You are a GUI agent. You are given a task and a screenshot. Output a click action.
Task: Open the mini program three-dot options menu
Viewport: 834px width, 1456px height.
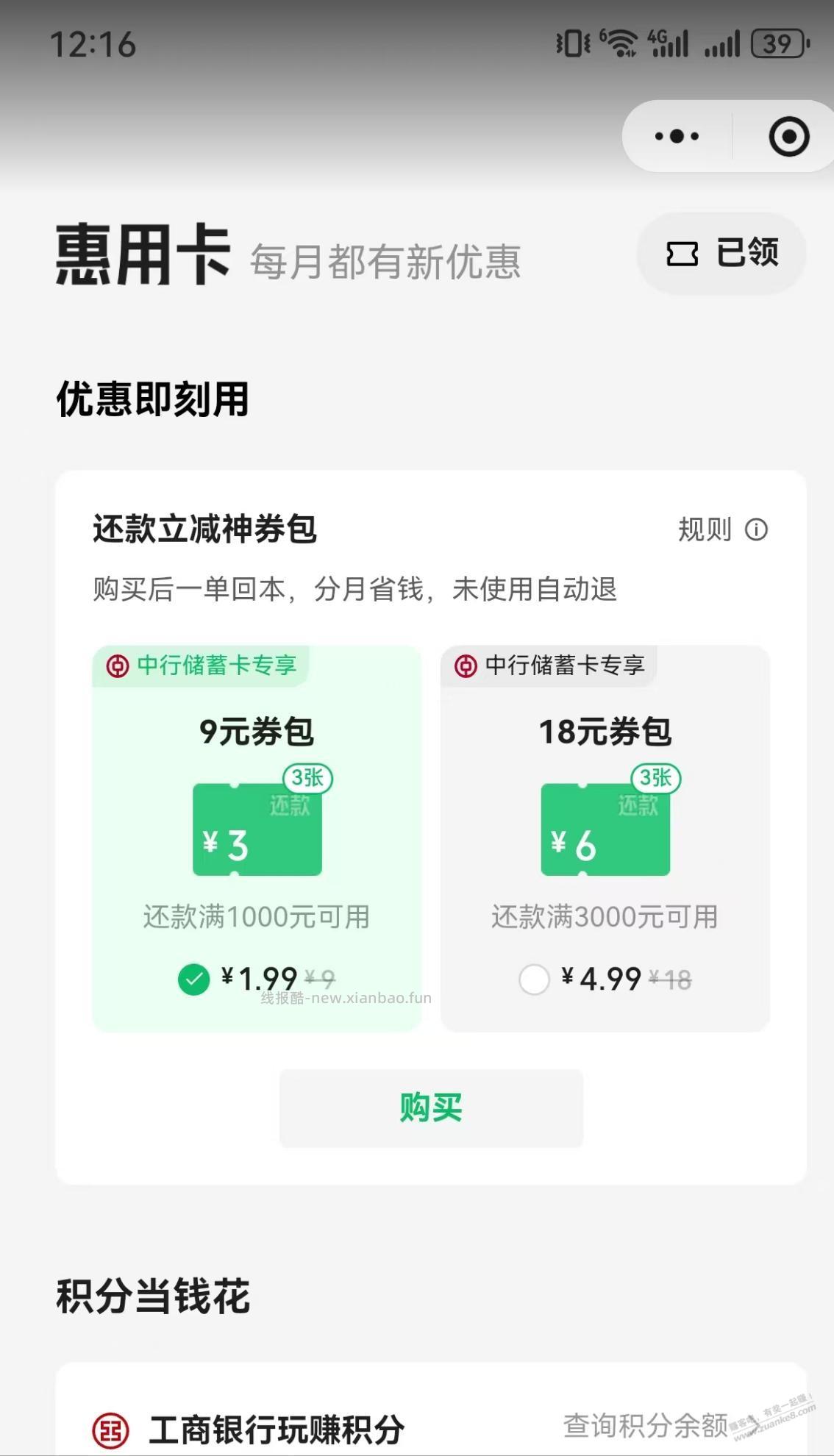click(676, 135)
